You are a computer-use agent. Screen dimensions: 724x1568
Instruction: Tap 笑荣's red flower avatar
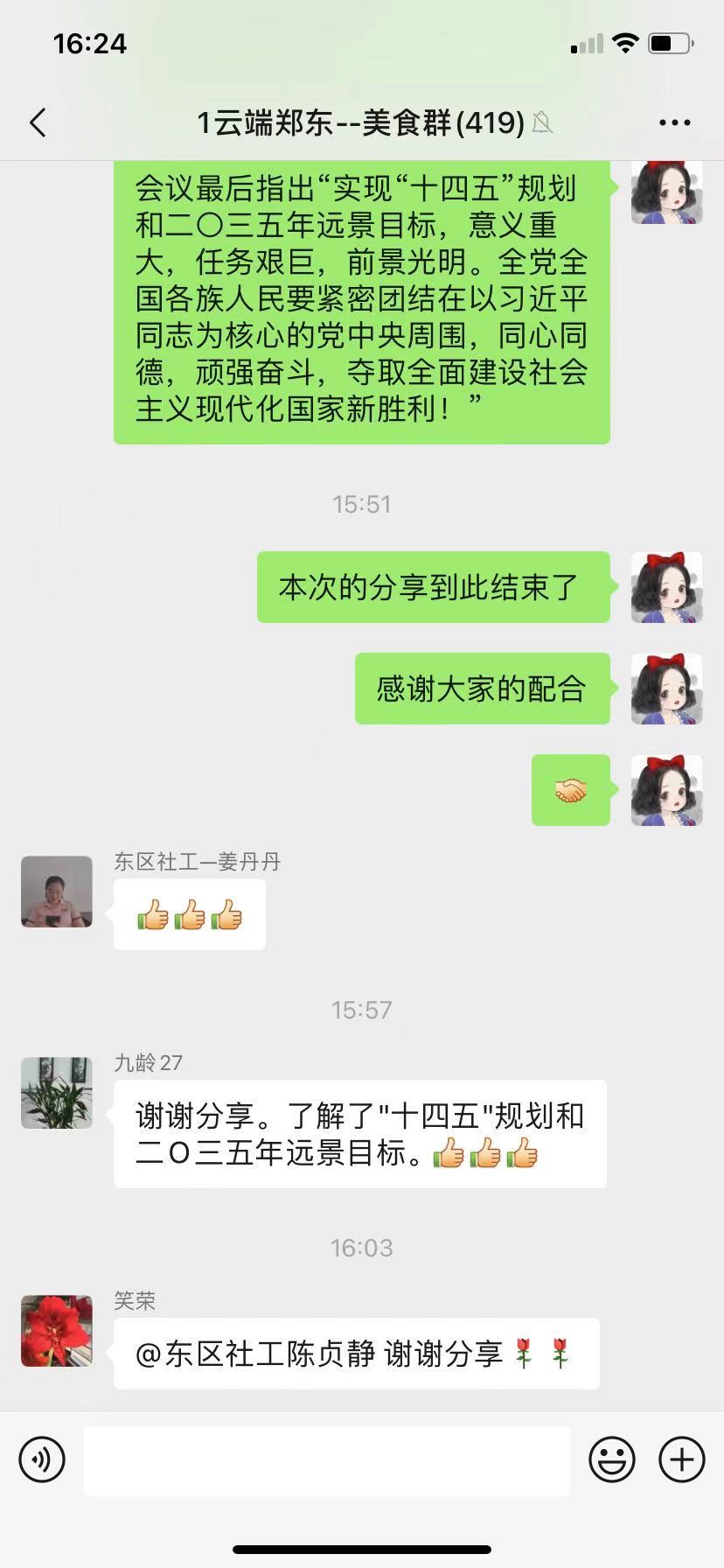(57, 1331)
